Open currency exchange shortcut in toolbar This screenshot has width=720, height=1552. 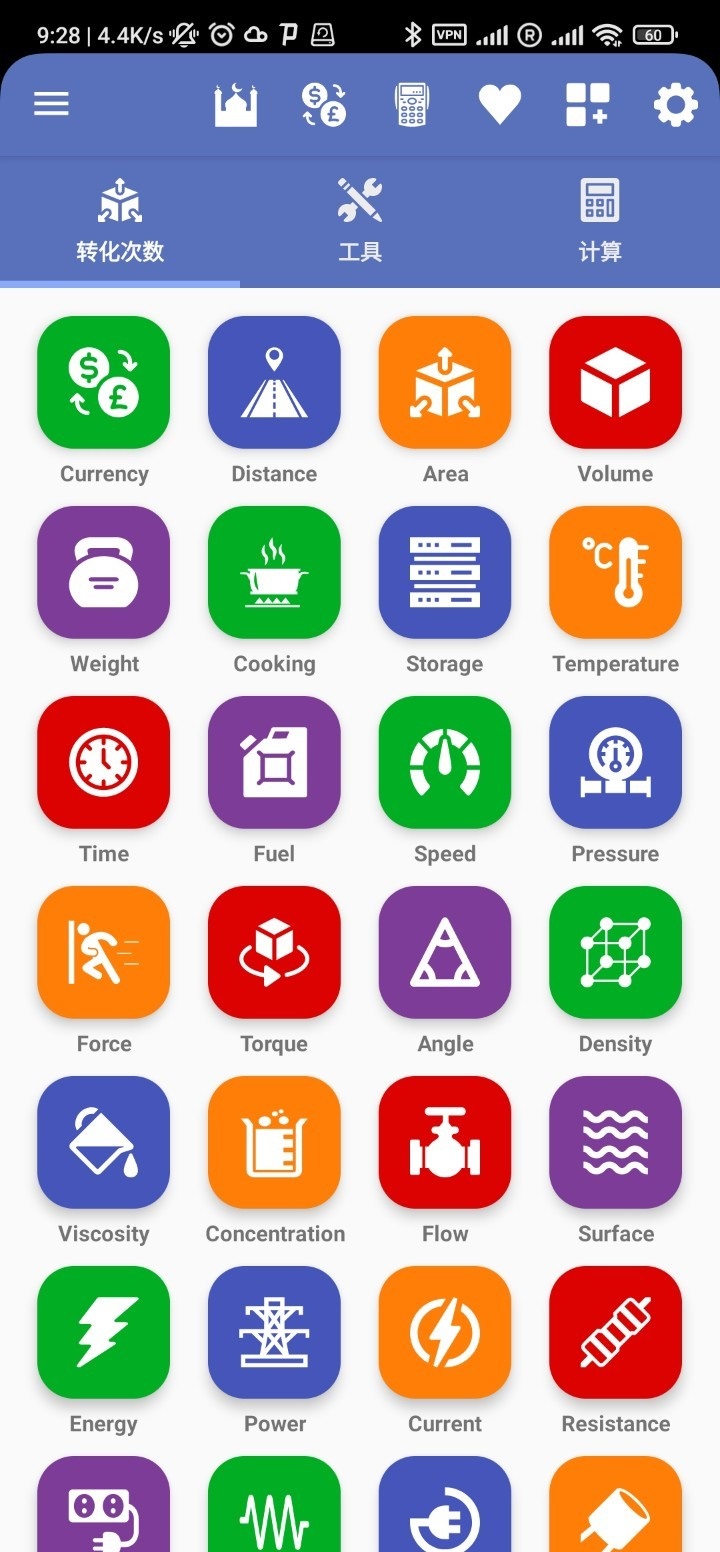(324, 104)
